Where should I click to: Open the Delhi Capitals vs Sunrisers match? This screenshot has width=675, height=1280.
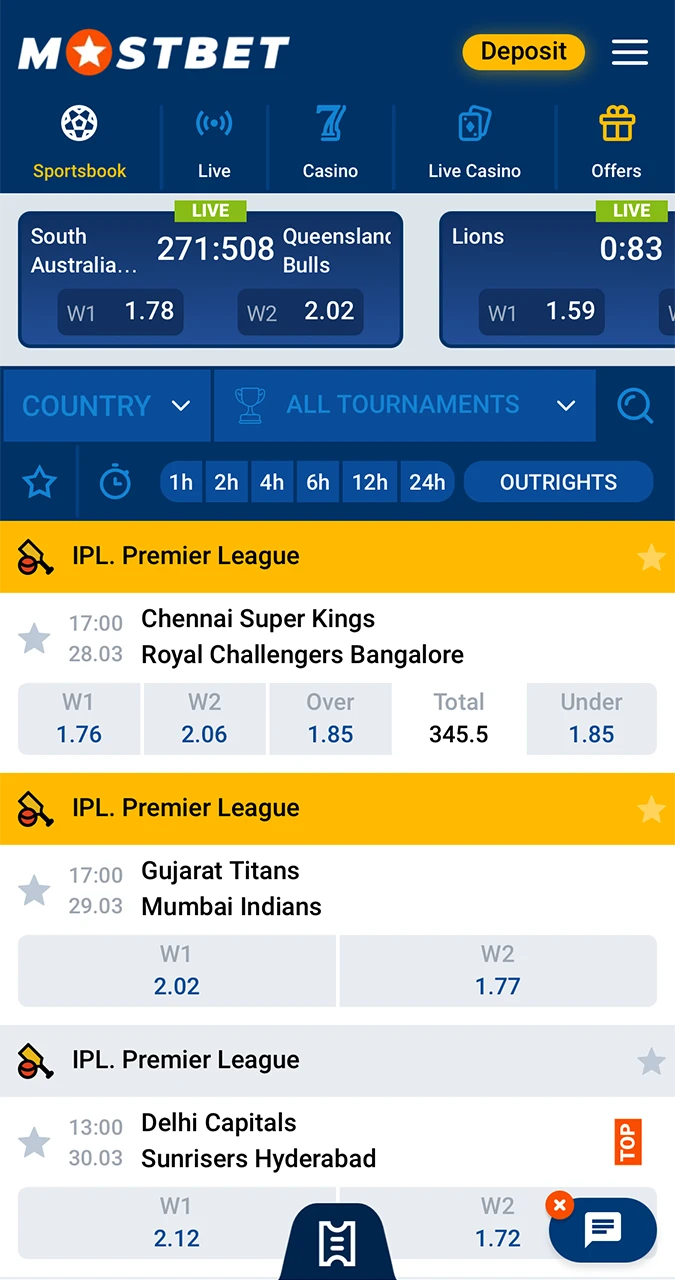pyautogui.click(x=258, y=1140)
